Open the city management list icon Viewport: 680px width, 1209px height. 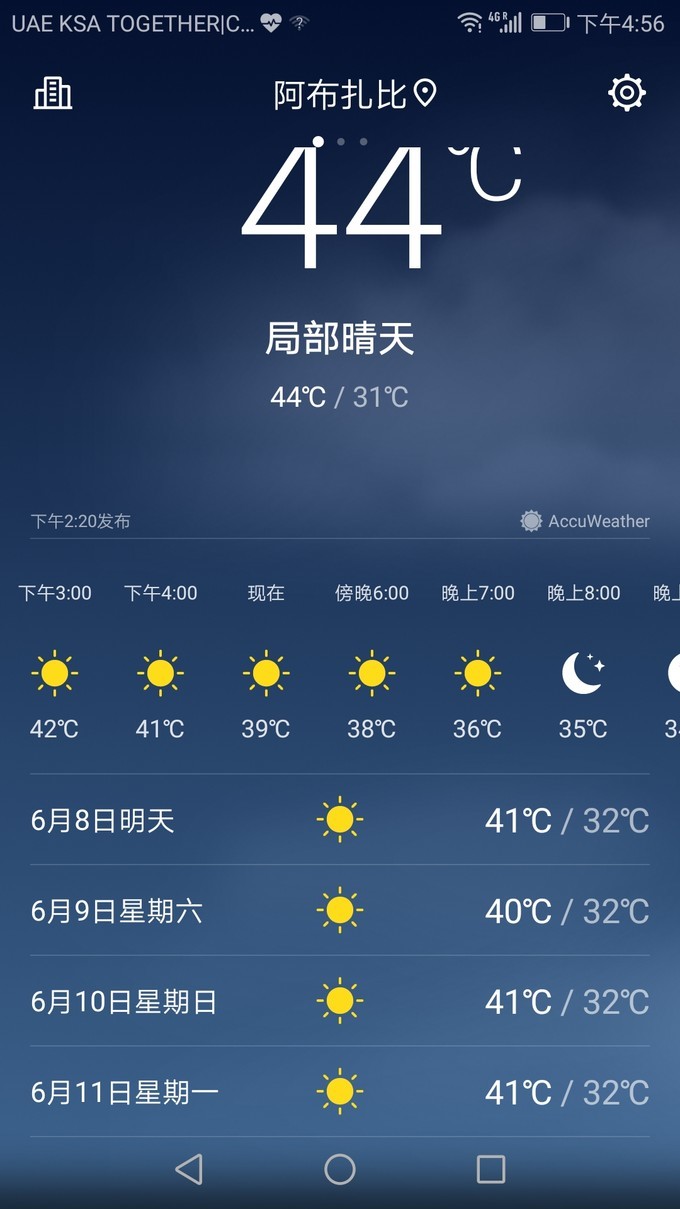pos(53,93)
